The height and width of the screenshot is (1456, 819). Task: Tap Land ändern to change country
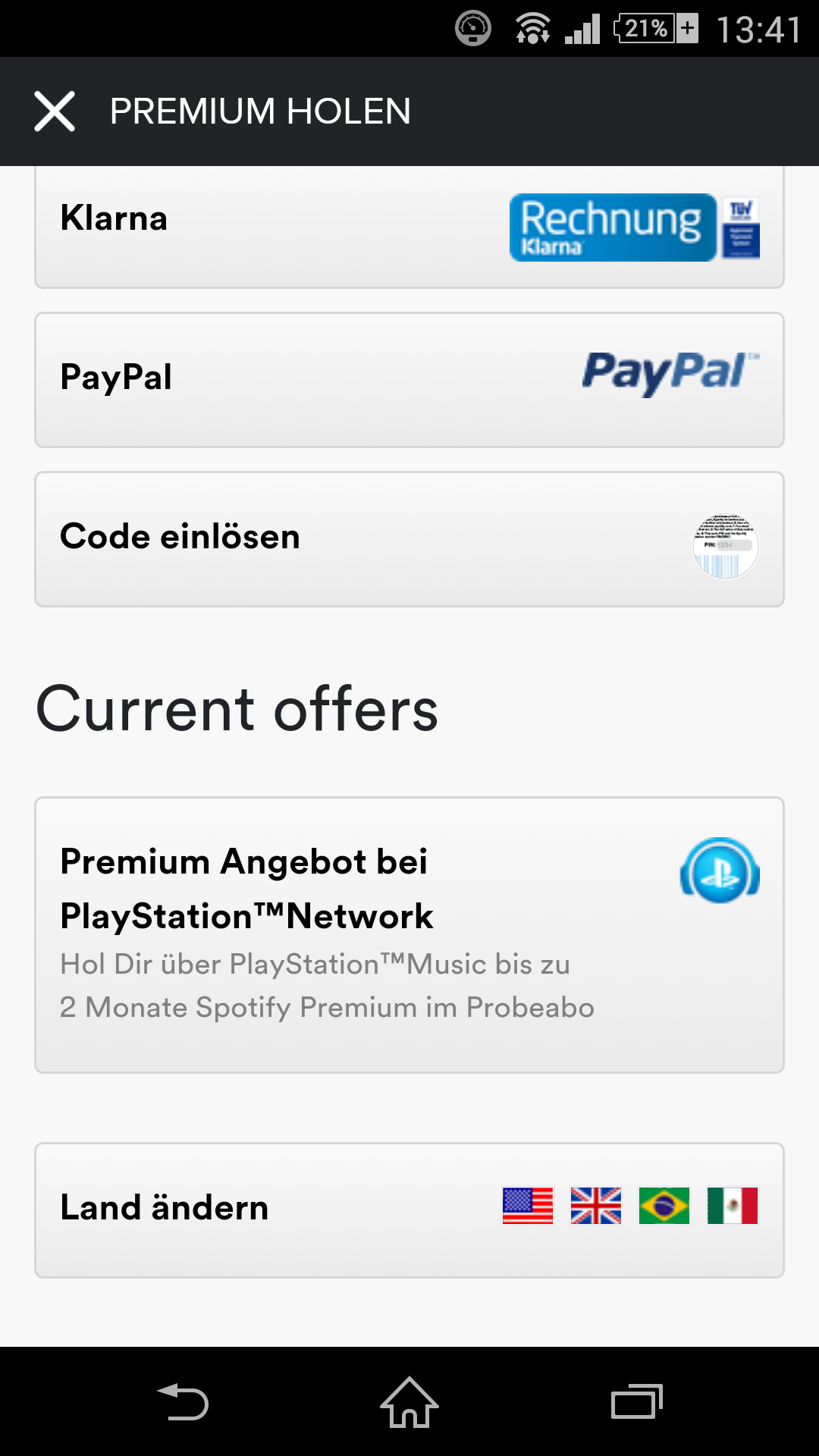pyautogui.click(x=409, y=1210)
